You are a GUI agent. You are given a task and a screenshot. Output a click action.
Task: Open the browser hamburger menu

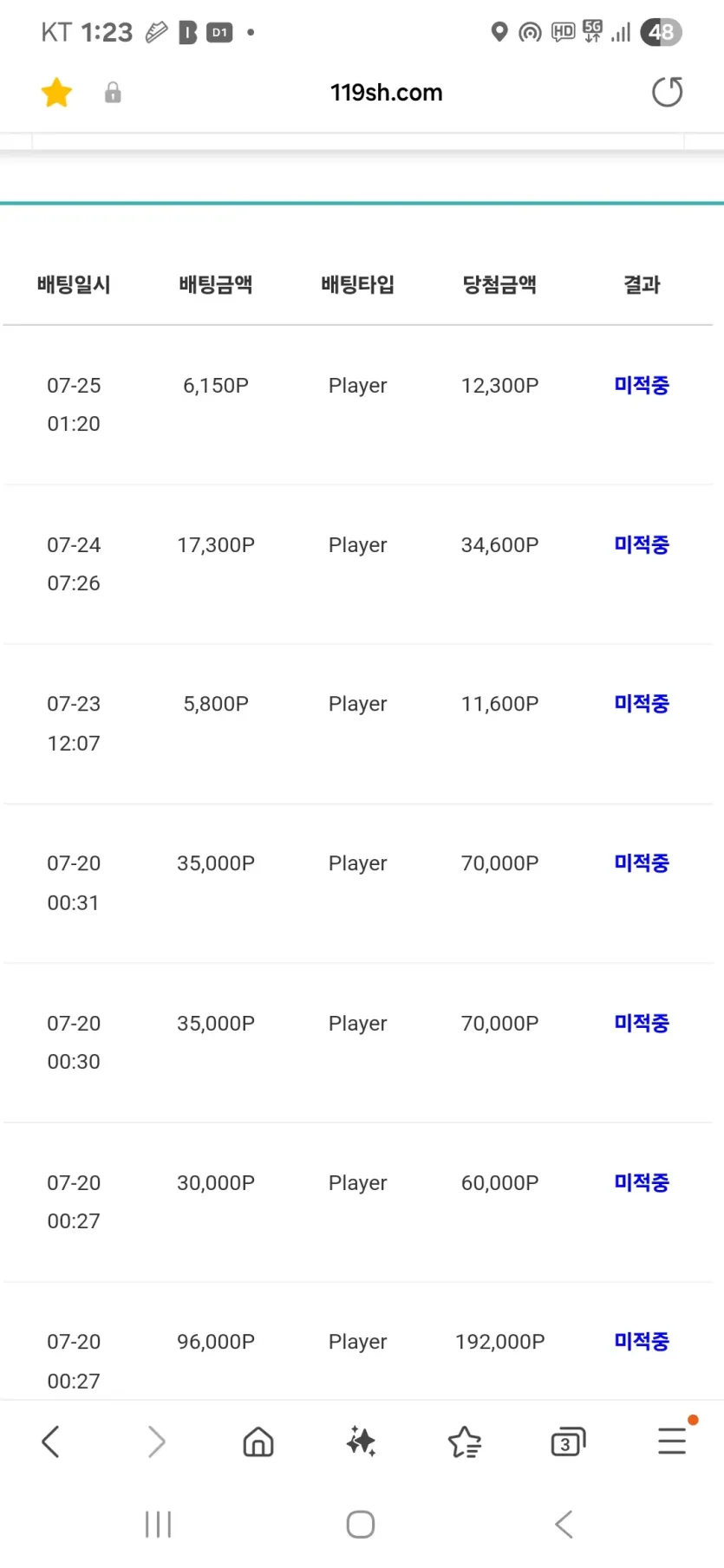672,1441
